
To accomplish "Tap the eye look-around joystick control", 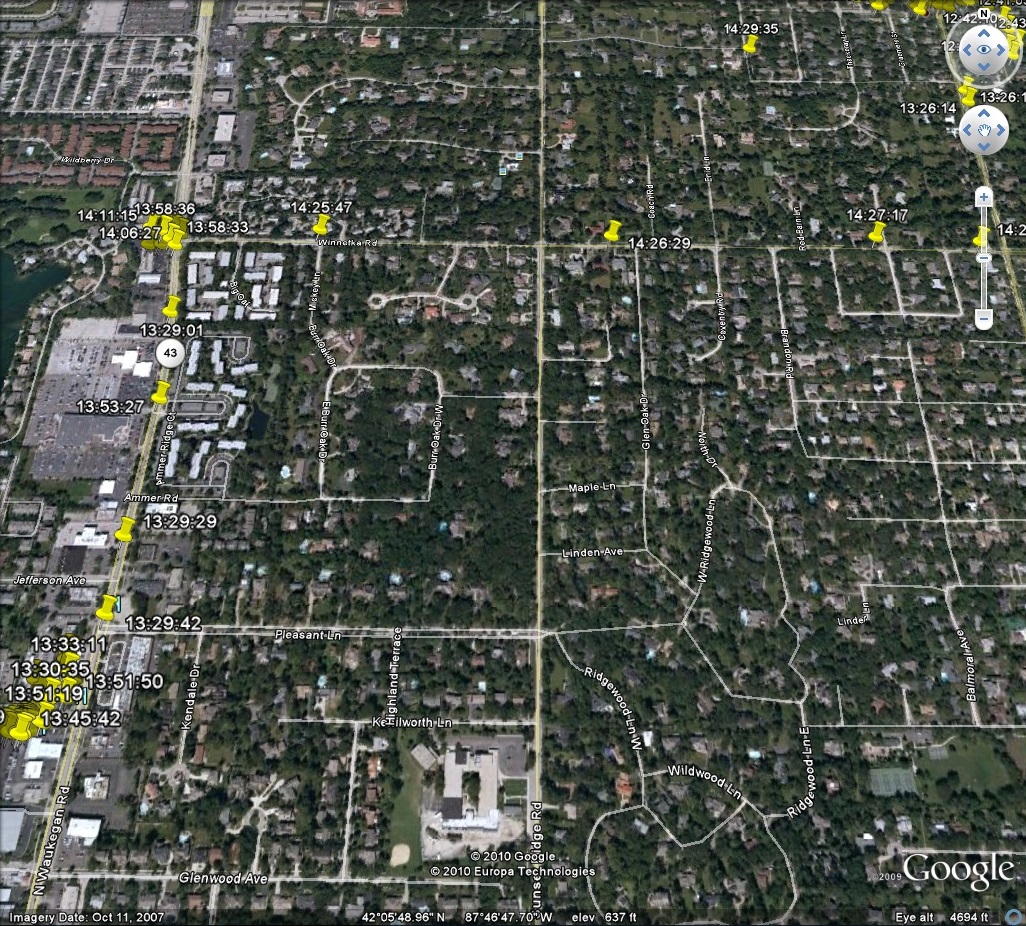I will (x=984, y=48).
